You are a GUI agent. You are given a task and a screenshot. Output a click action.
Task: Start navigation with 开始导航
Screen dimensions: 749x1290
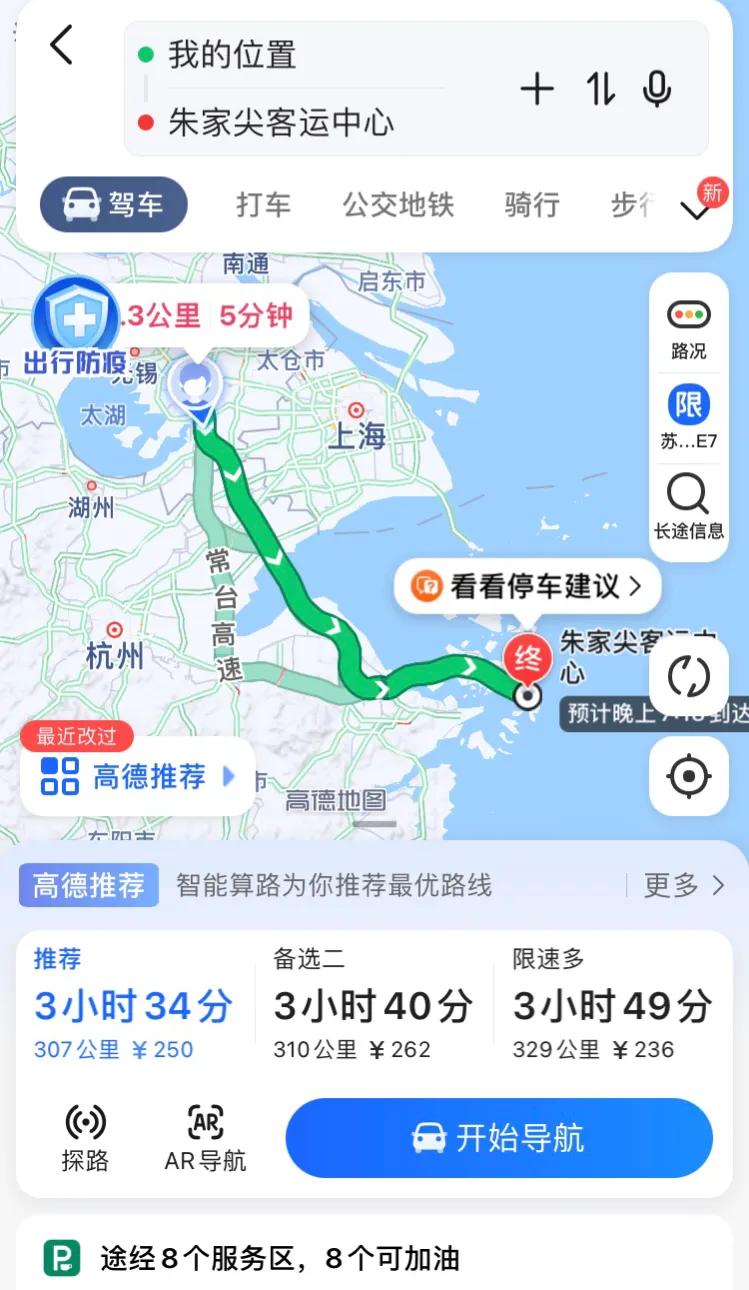click(x=498, y=1137)
